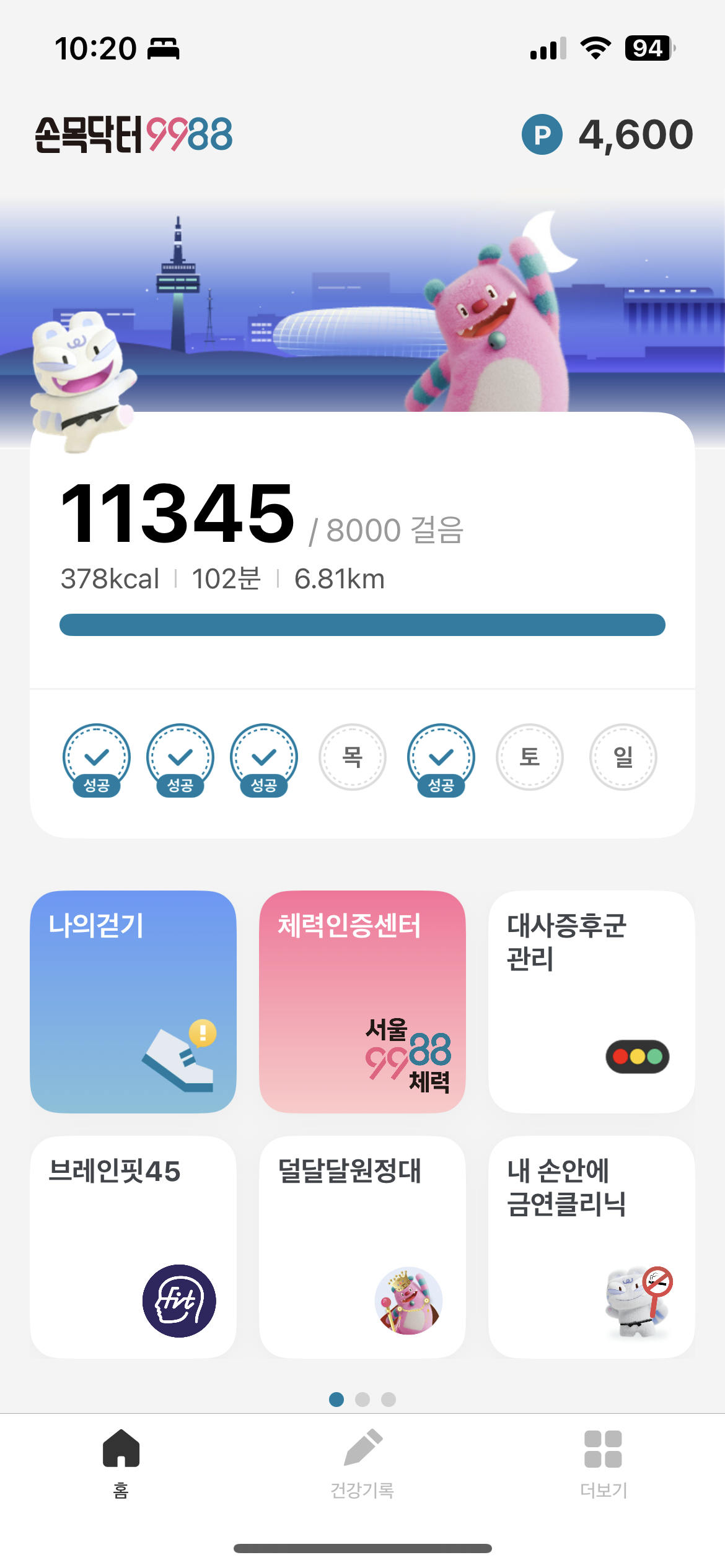Image resolution: width=725 pixels, height=1568 pixels.
Task: Go to the 홈 tab
Action: 121,1463
